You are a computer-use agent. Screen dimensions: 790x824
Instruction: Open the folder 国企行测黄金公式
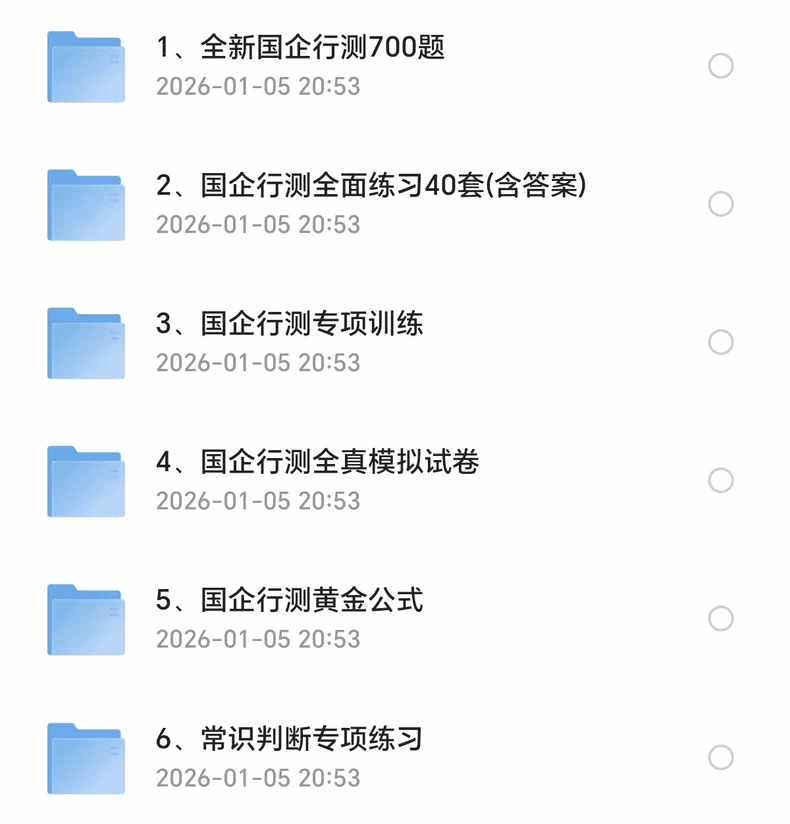290,600
